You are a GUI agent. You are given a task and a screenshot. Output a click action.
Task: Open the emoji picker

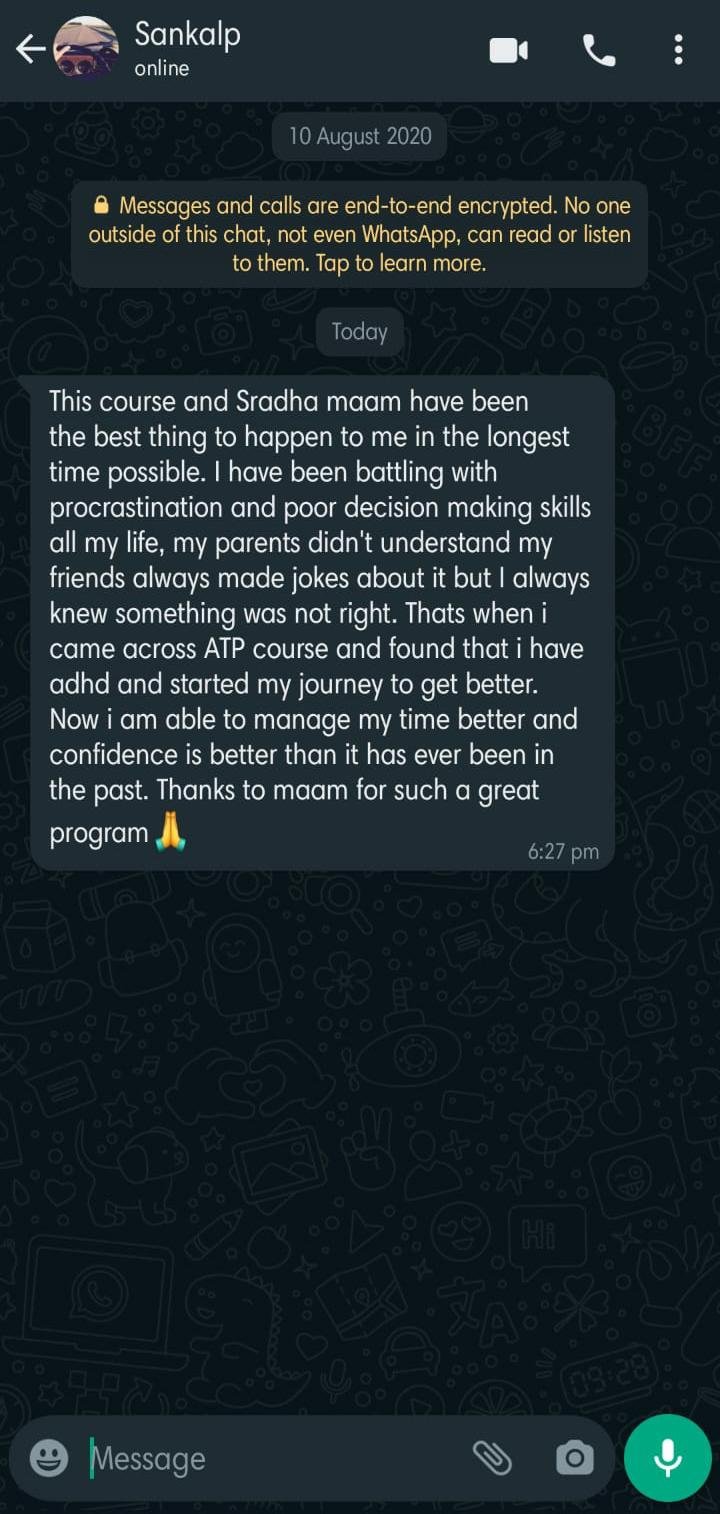pos(49,1458)
